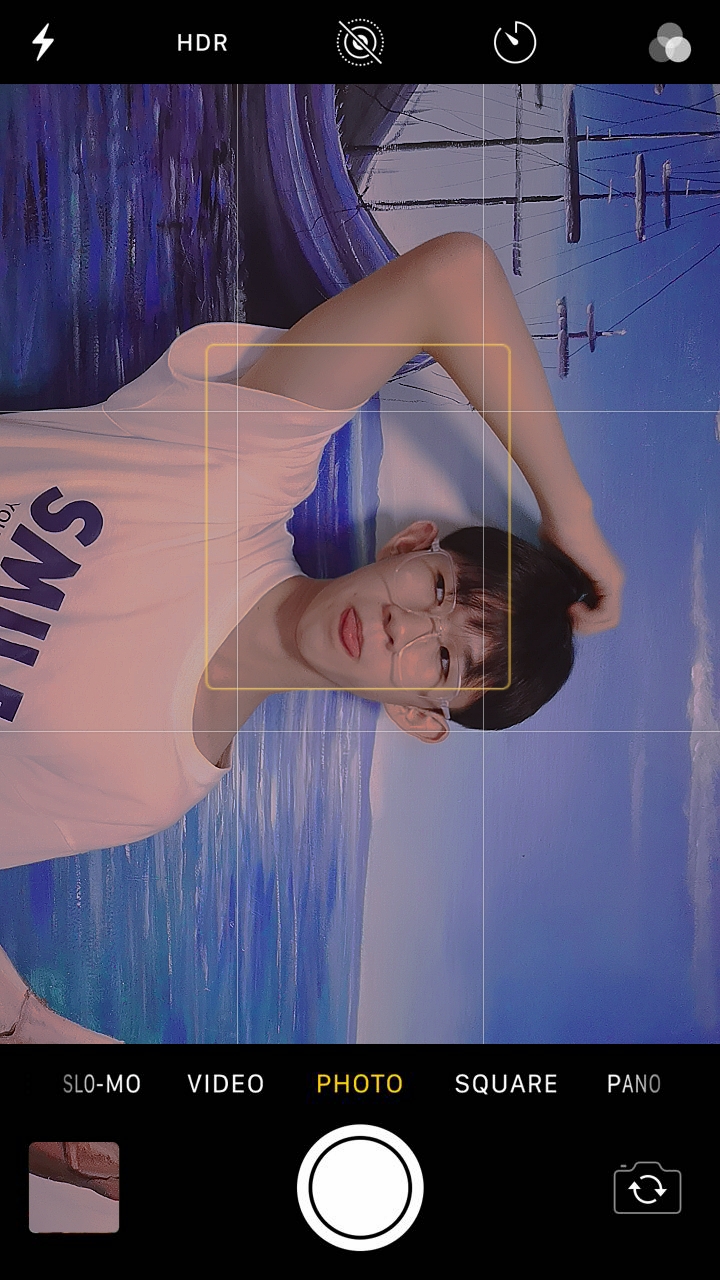Open the color filters
The width and height of the screenshot is (720, 1280).
pos(669,44)
